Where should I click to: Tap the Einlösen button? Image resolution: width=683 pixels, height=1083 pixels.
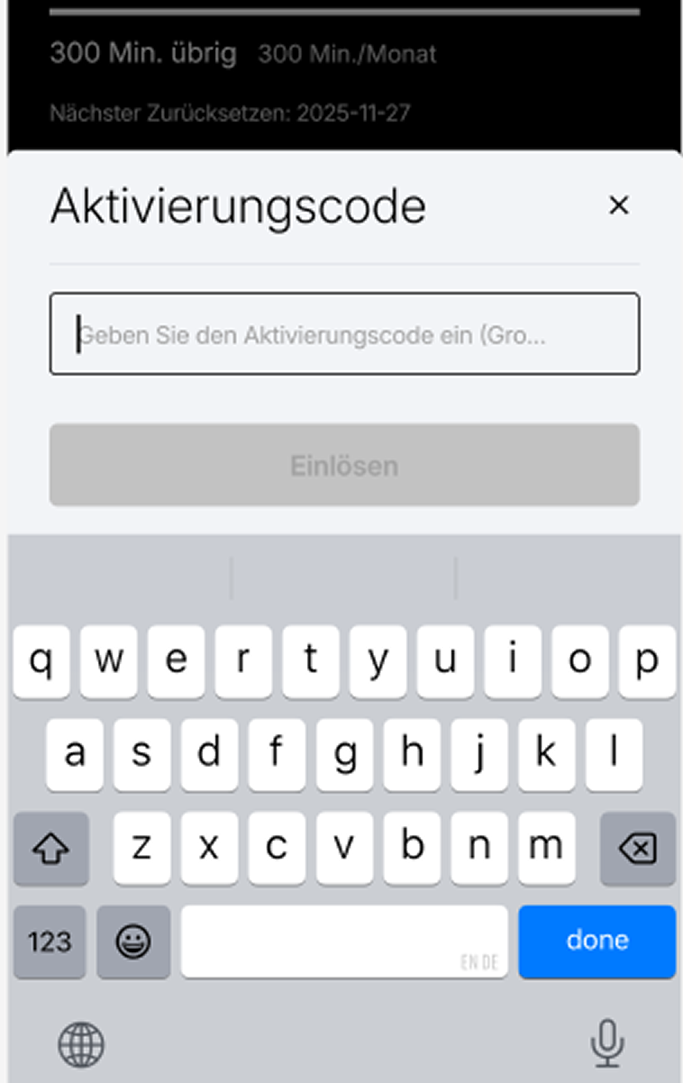[344, 465]
